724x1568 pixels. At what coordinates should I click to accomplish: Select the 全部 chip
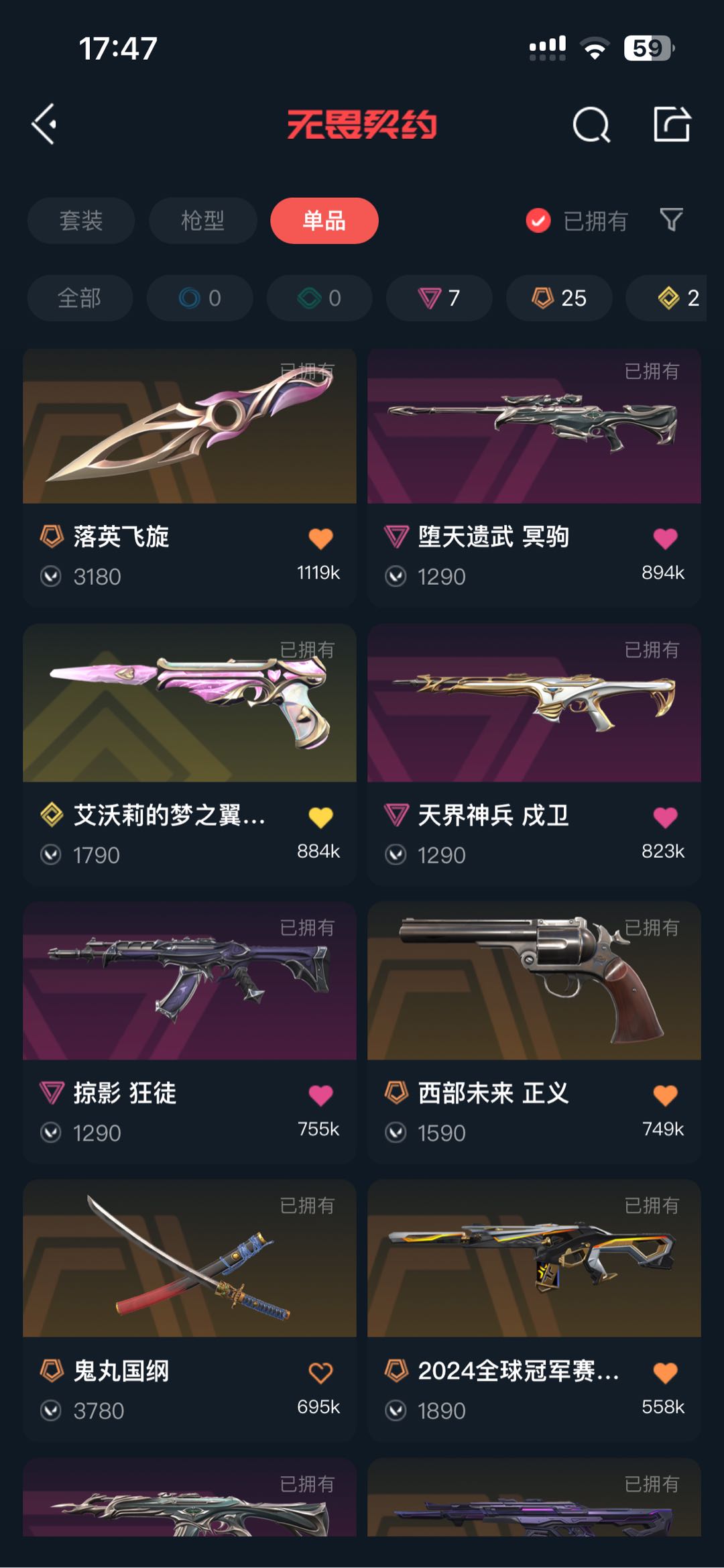80,298
